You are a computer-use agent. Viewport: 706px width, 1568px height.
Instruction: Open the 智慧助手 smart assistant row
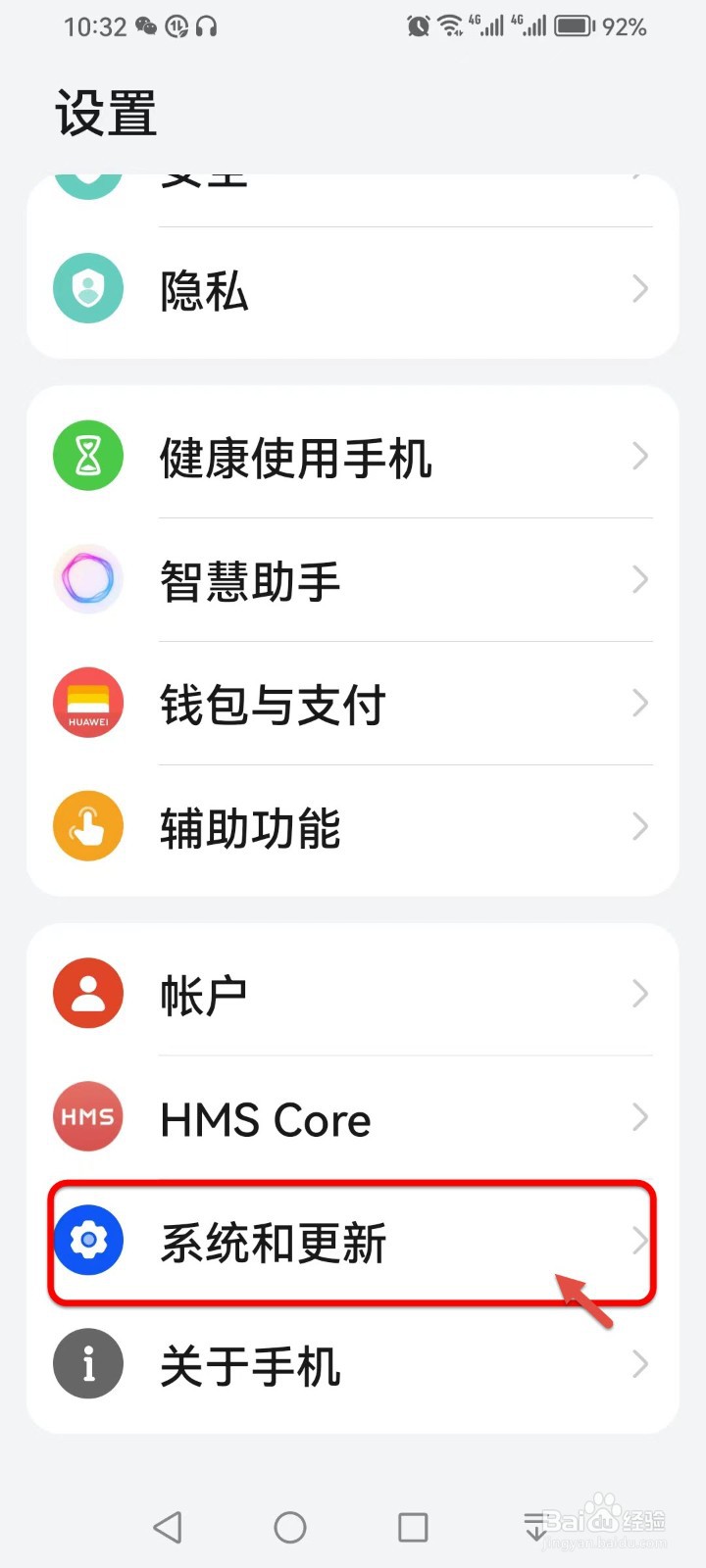coord(353,580)
